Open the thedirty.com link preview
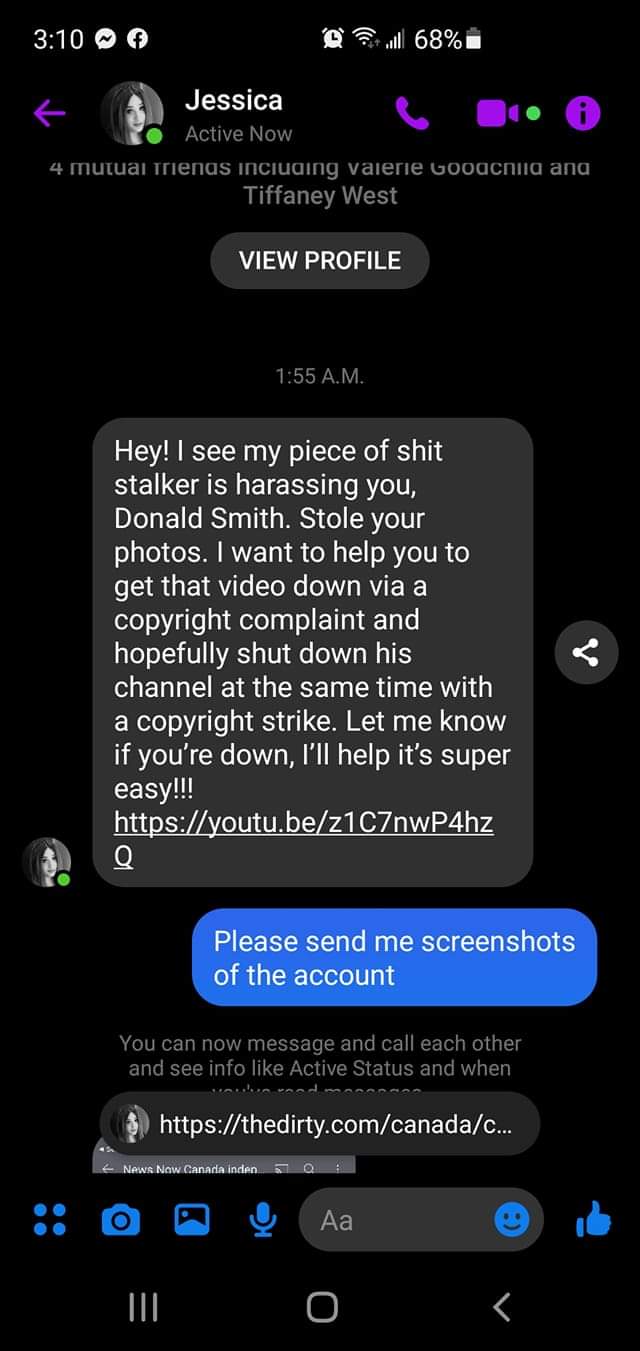The width and height of the screenshot is (640, 1351). 320,1125
